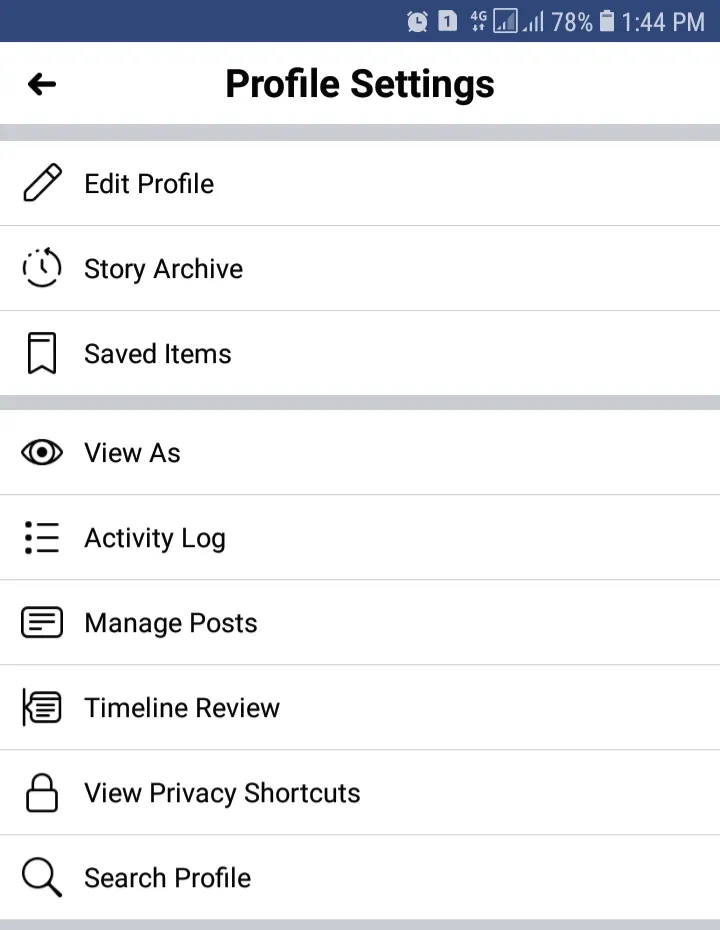Tap View Privacy Shortcuts
The image size is (720, 930).
[222, 793]
